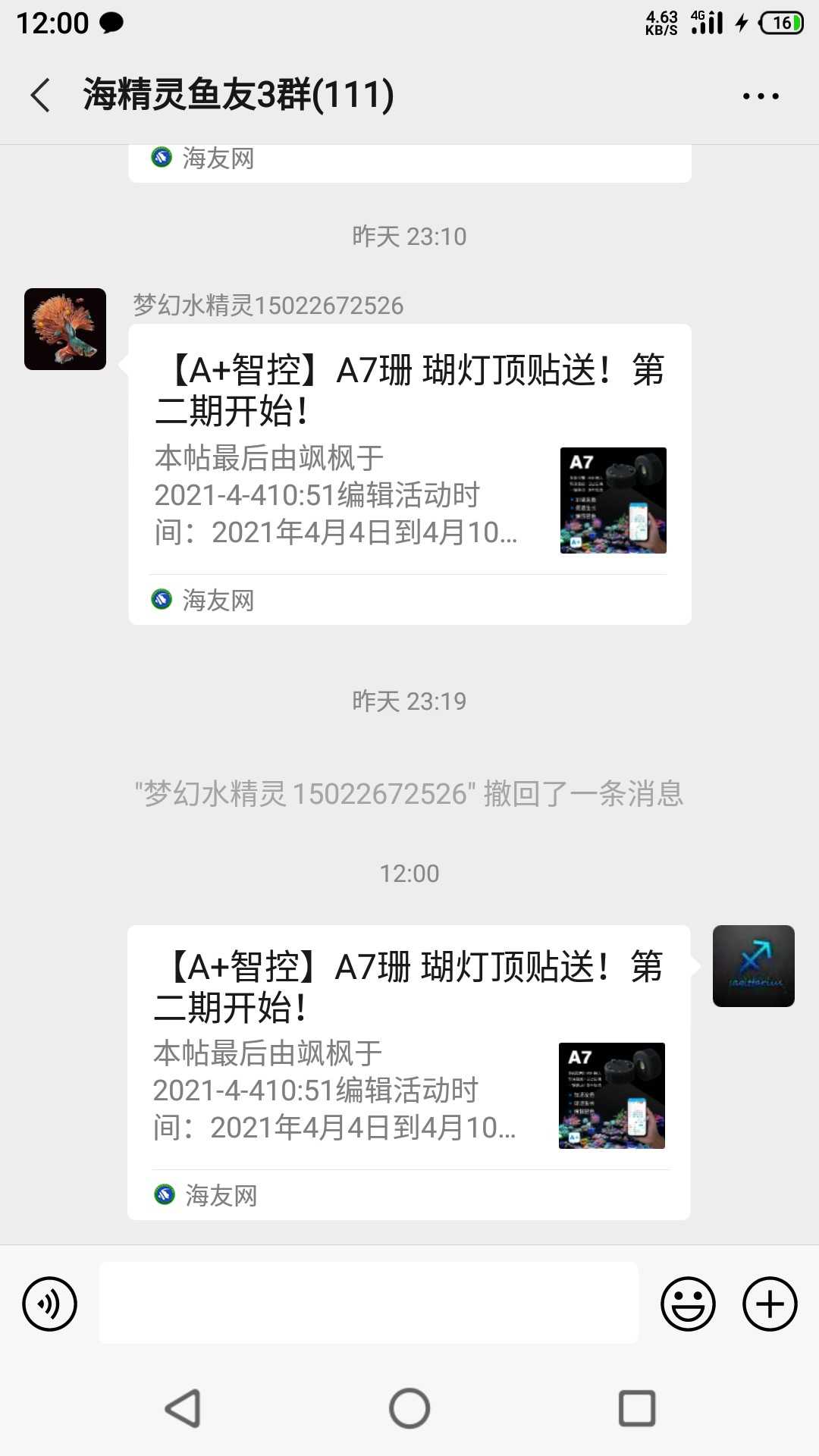The height and width of the screenshot is (1456, 819).
Task: Open the partially visible 海友网 card at top
Action: (409, 162)
